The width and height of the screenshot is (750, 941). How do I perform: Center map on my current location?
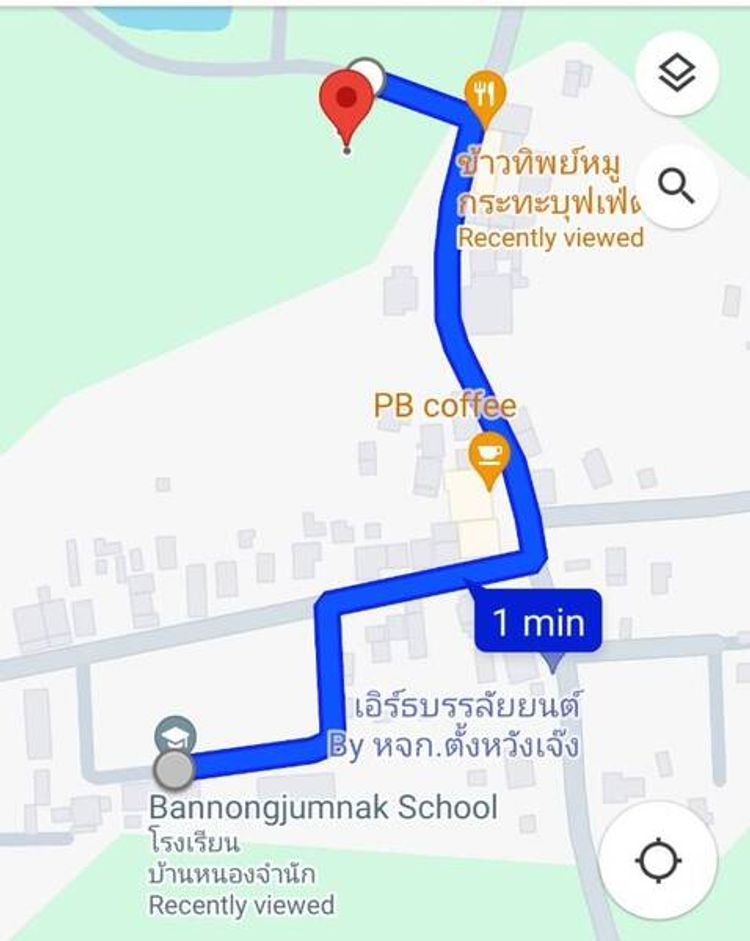[659, 861]
